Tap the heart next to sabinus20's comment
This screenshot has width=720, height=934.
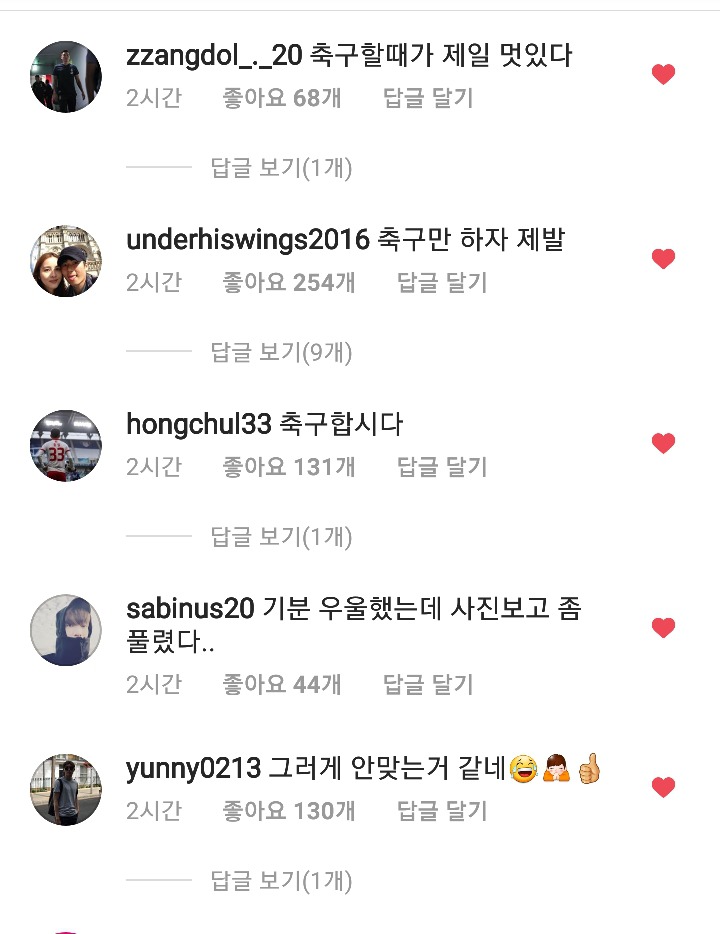[663, 628]
